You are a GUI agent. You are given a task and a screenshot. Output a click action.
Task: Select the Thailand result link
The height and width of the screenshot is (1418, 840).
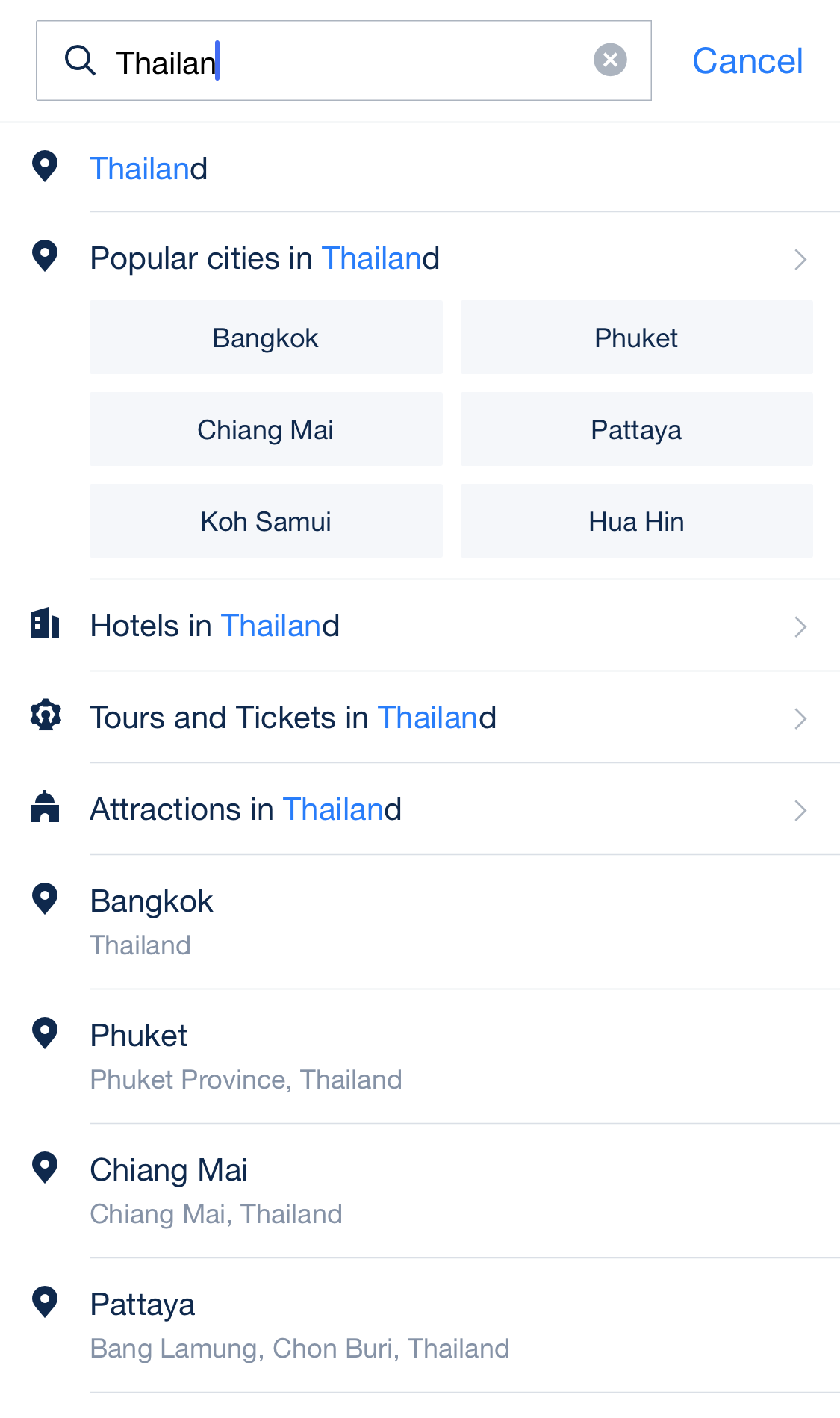(149, 169)
